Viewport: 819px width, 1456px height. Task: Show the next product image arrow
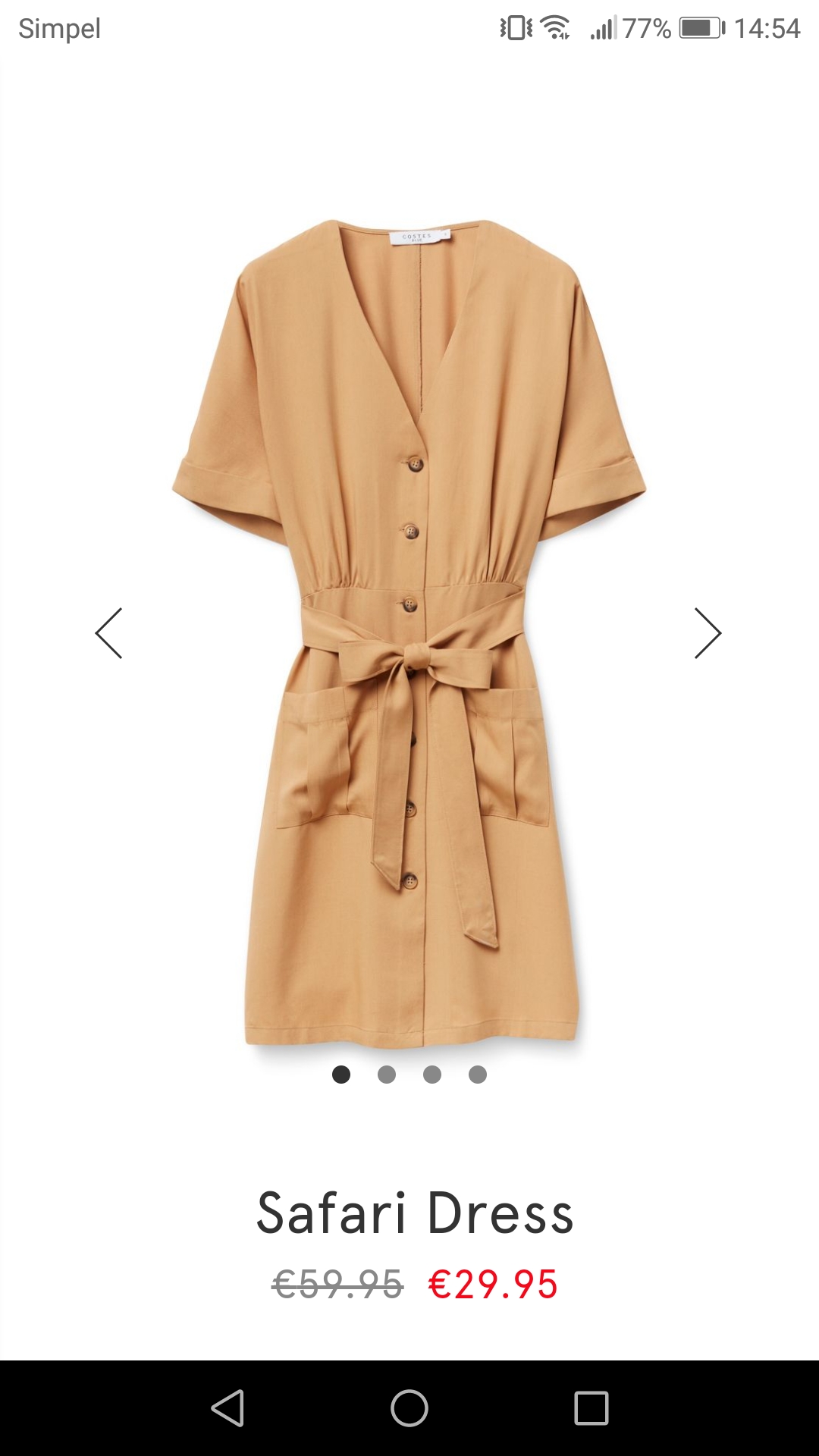[708, 633]
